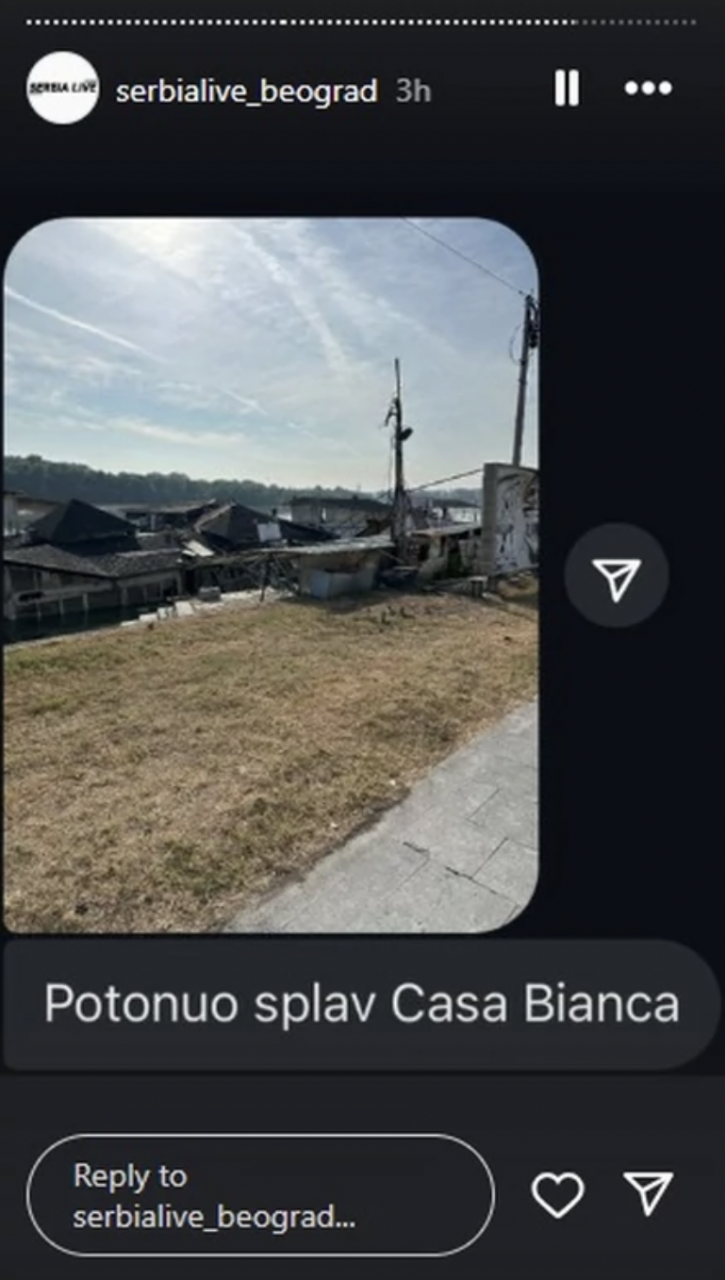This screenshot has width=725, height=1280.
Task: Pause the story playback
Action: tap(566, 89)
